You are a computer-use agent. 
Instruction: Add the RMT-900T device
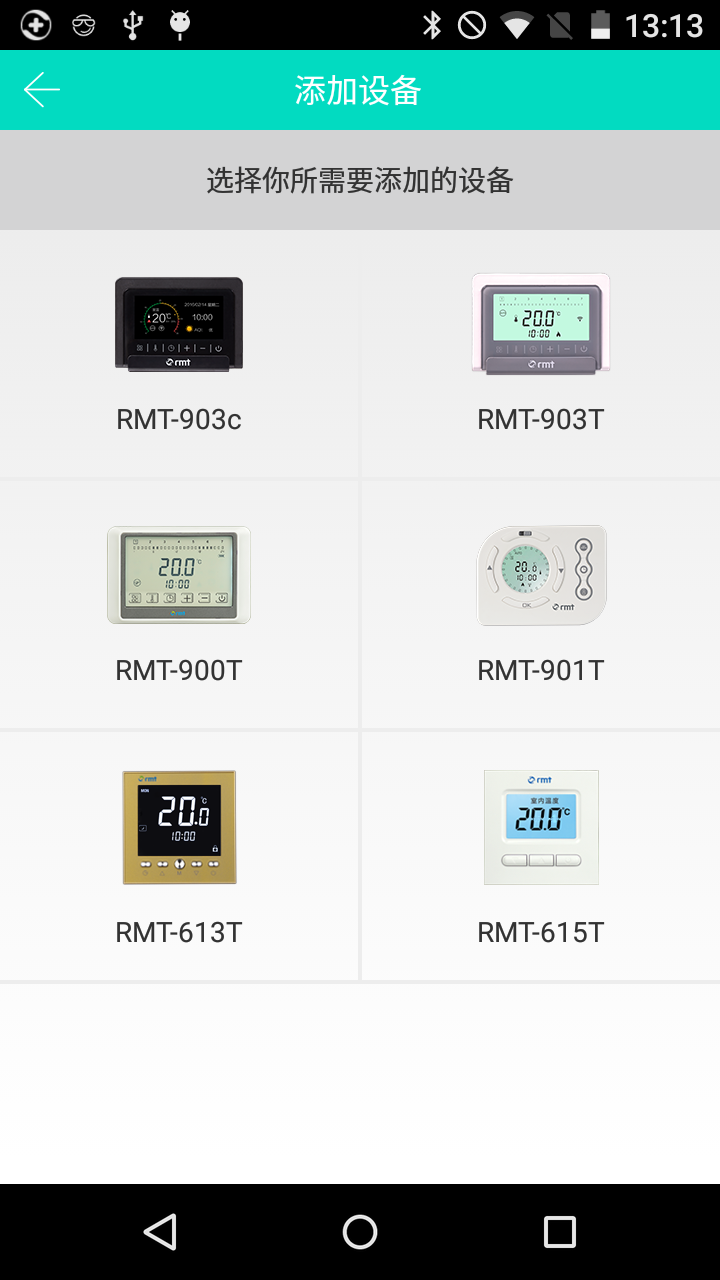(179, 605)
